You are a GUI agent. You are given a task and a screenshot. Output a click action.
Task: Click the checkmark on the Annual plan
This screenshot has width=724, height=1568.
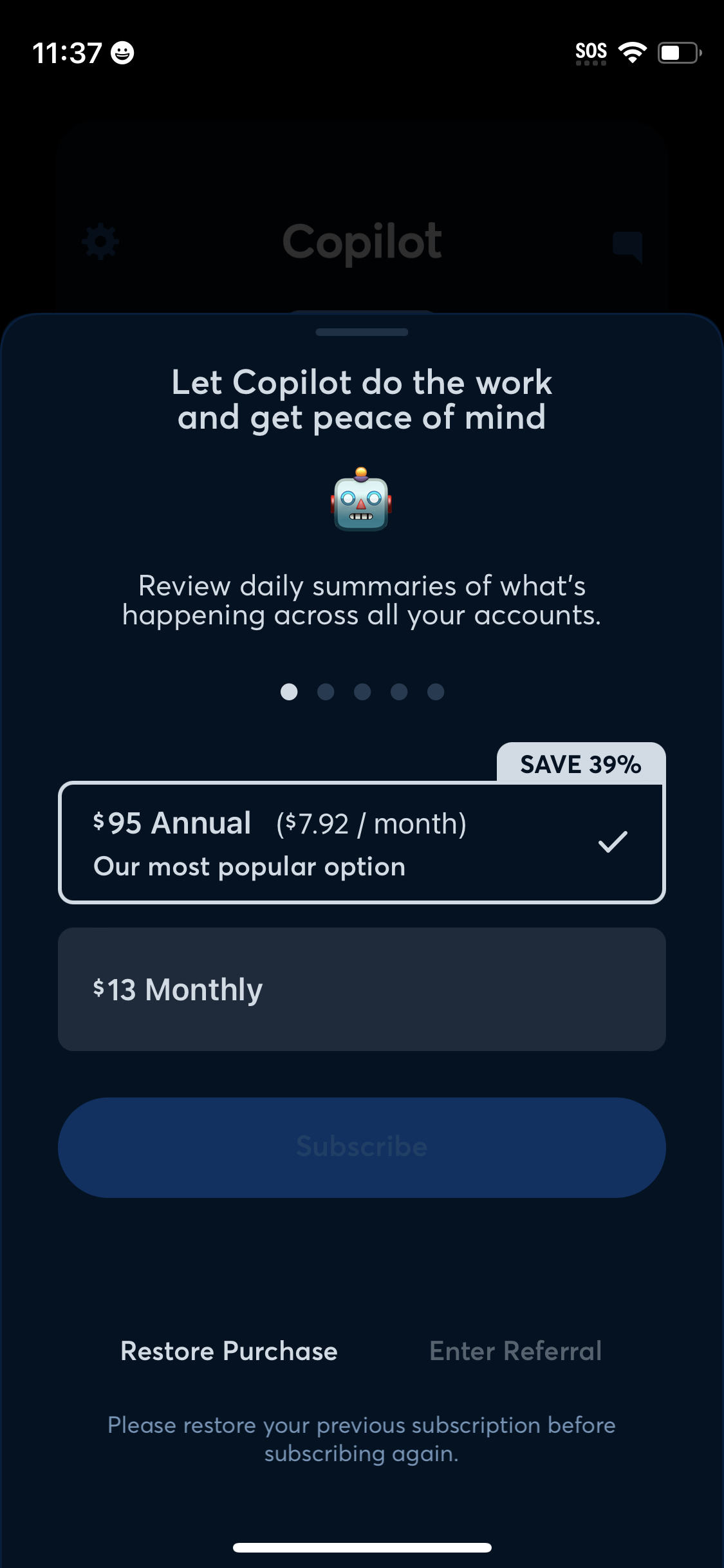tap(611, 841)
